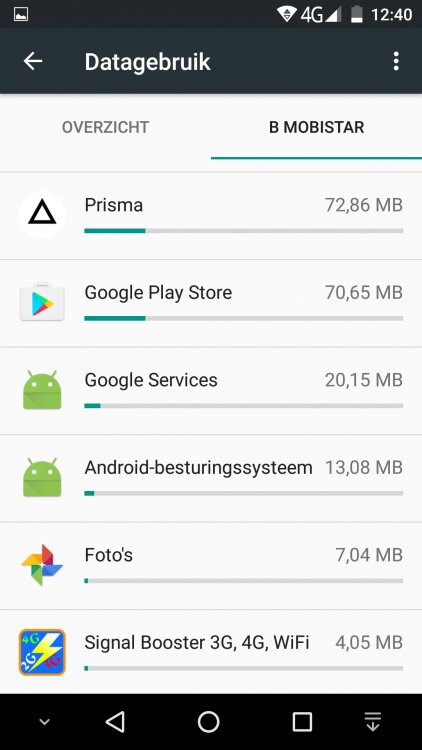
Task: Switch to the Overzicht tab
Action: pyautogui.click(x=105, y=127)
